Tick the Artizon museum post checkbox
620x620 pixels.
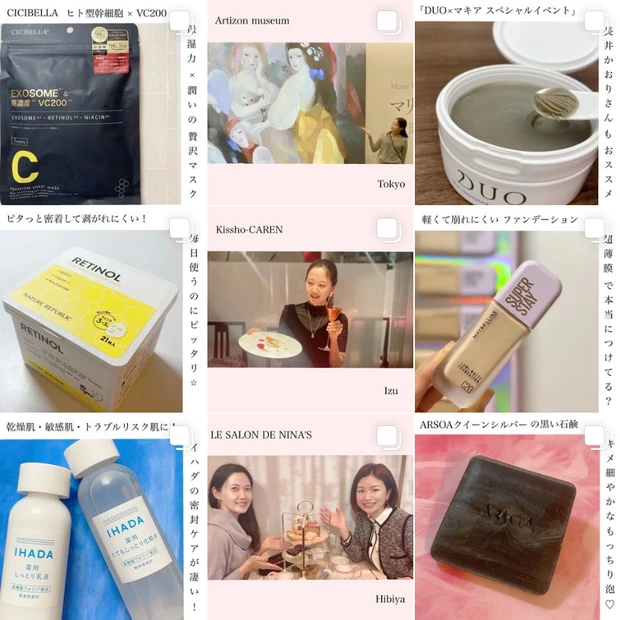[x=387, y=21]
